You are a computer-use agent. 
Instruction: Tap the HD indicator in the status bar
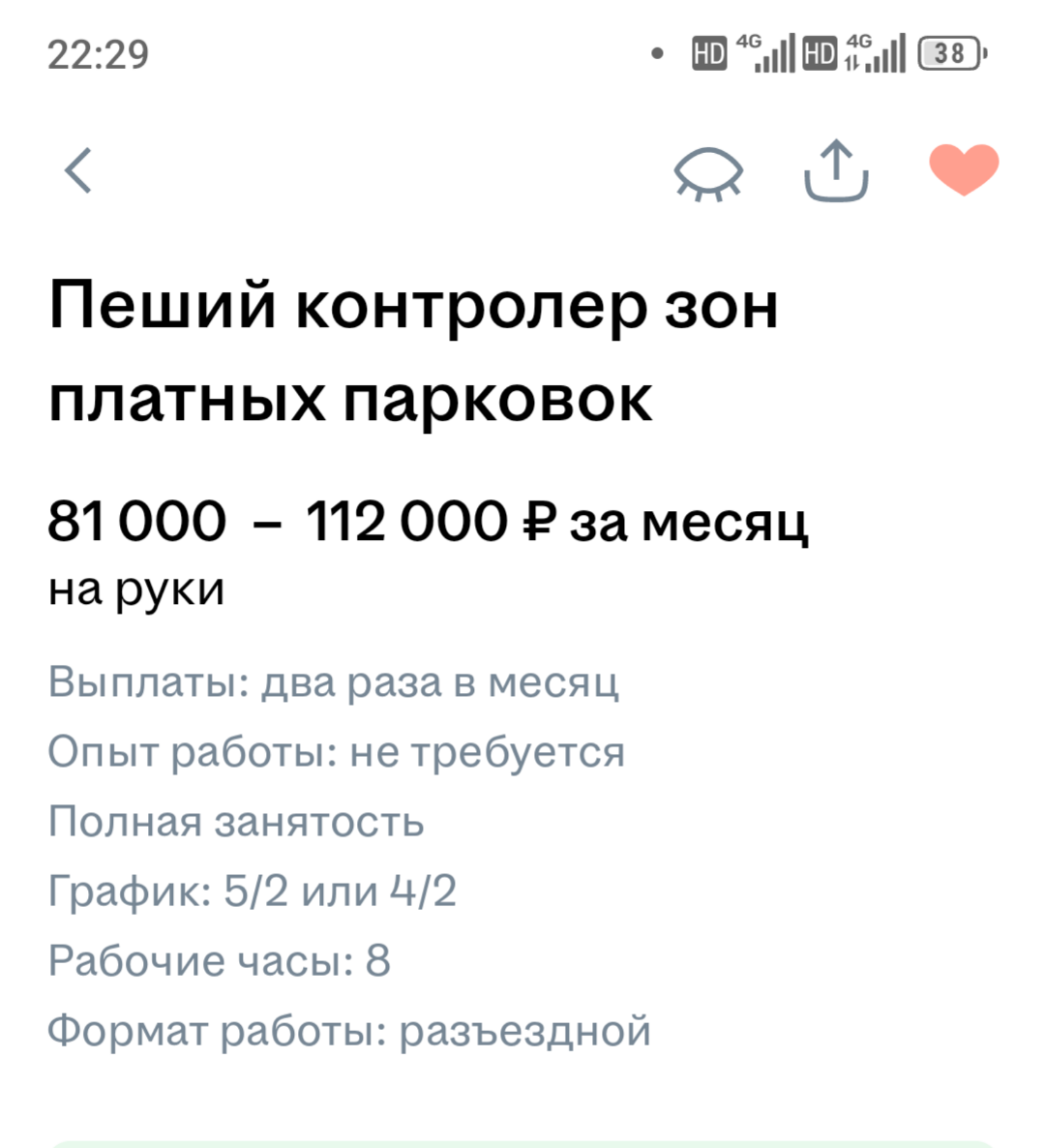(x=707, y=54)
